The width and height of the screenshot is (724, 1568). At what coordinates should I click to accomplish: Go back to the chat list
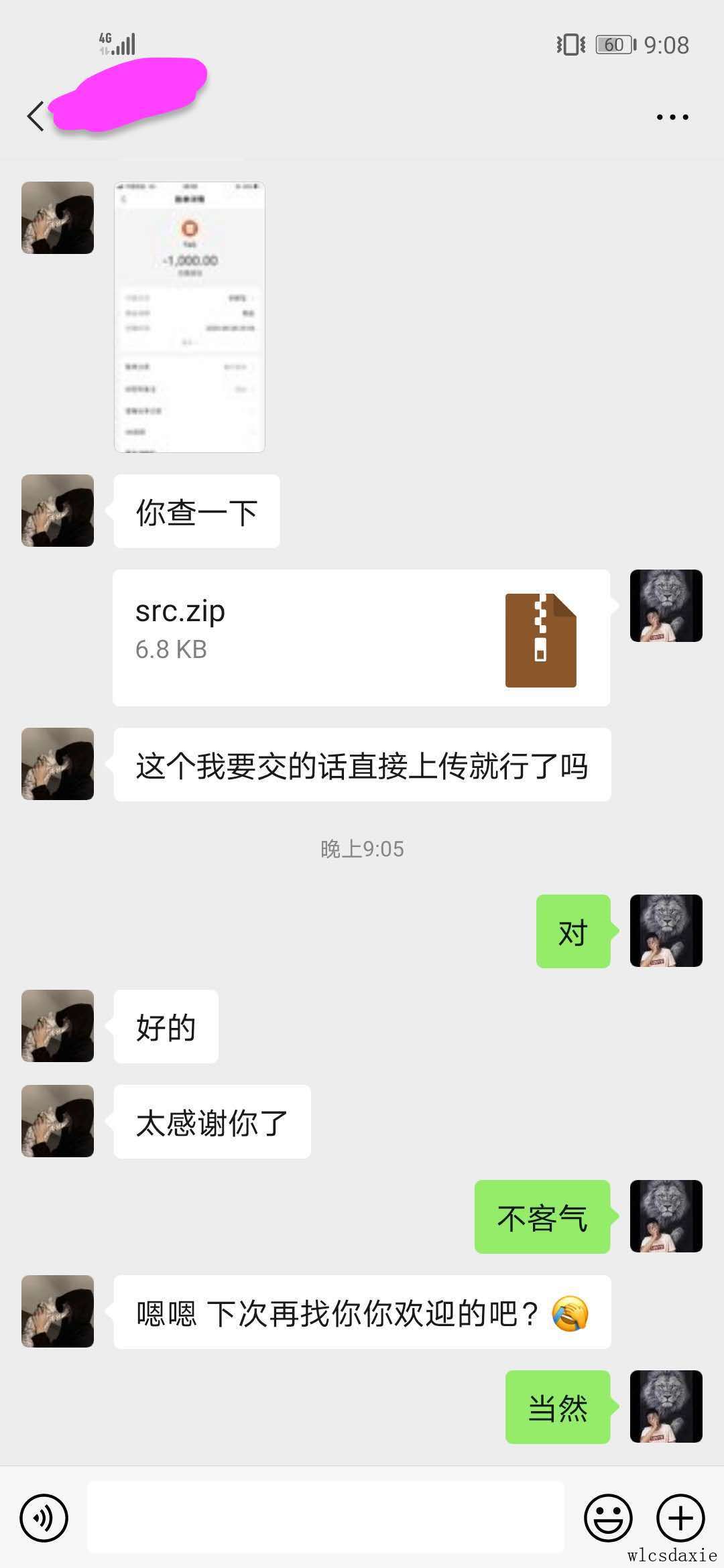point(36,117)
